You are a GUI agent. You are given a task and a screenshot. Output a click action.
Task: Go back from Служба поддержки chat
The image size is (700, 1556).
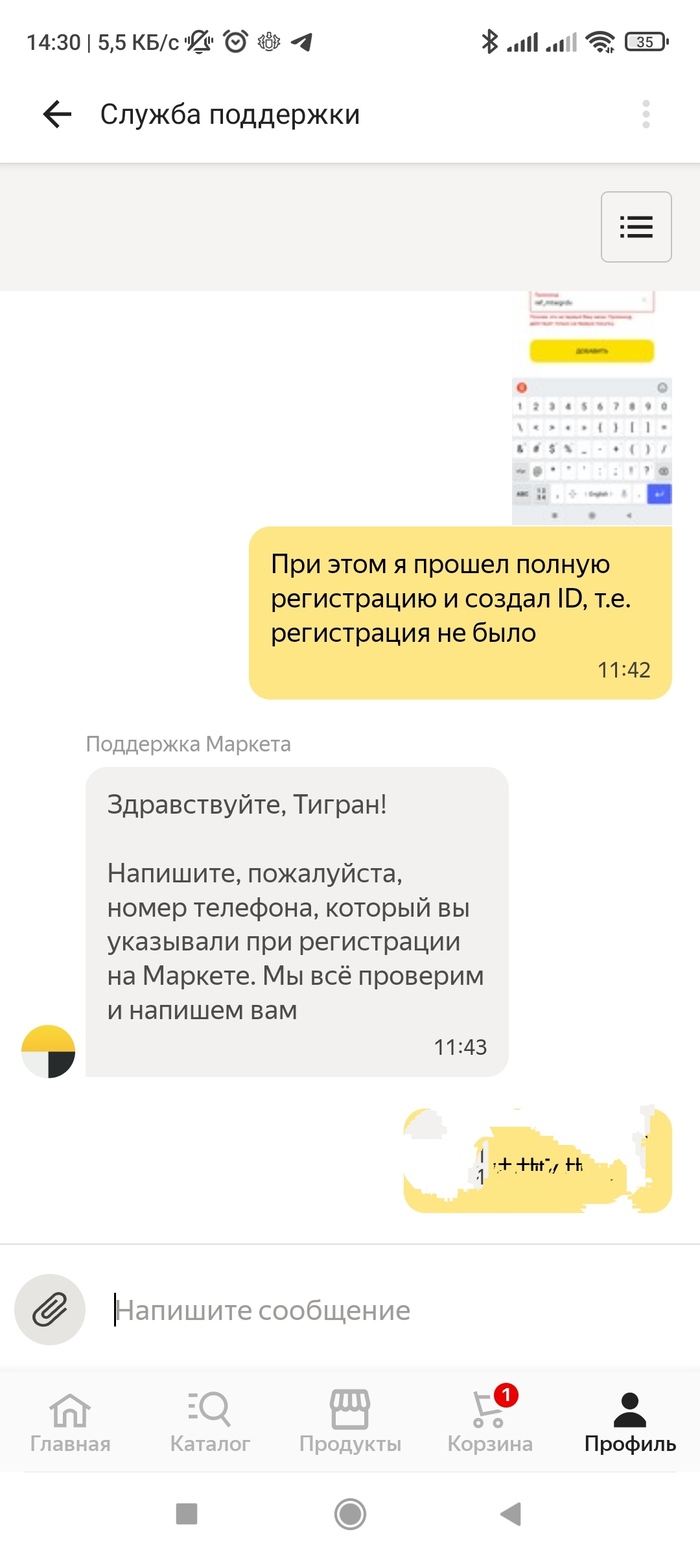click(57, 115)
